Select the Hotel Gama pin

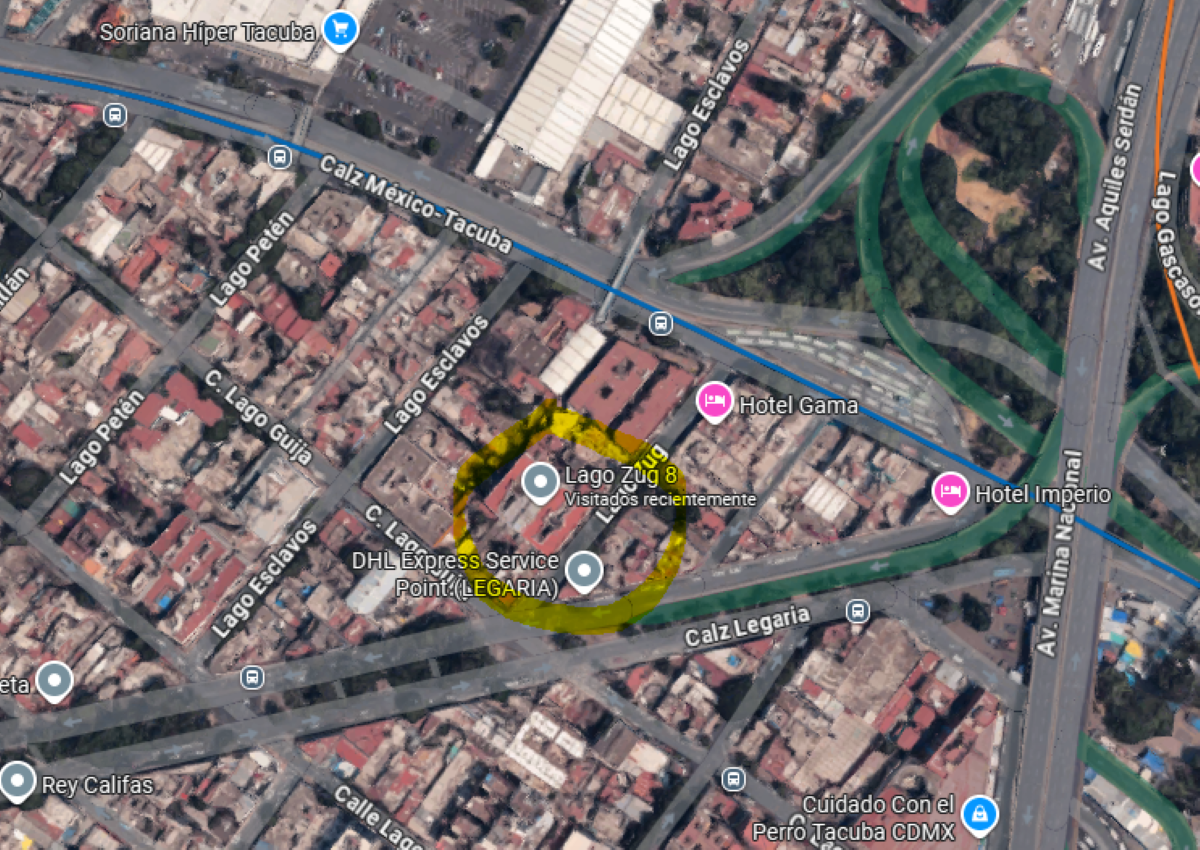(714, 402)
